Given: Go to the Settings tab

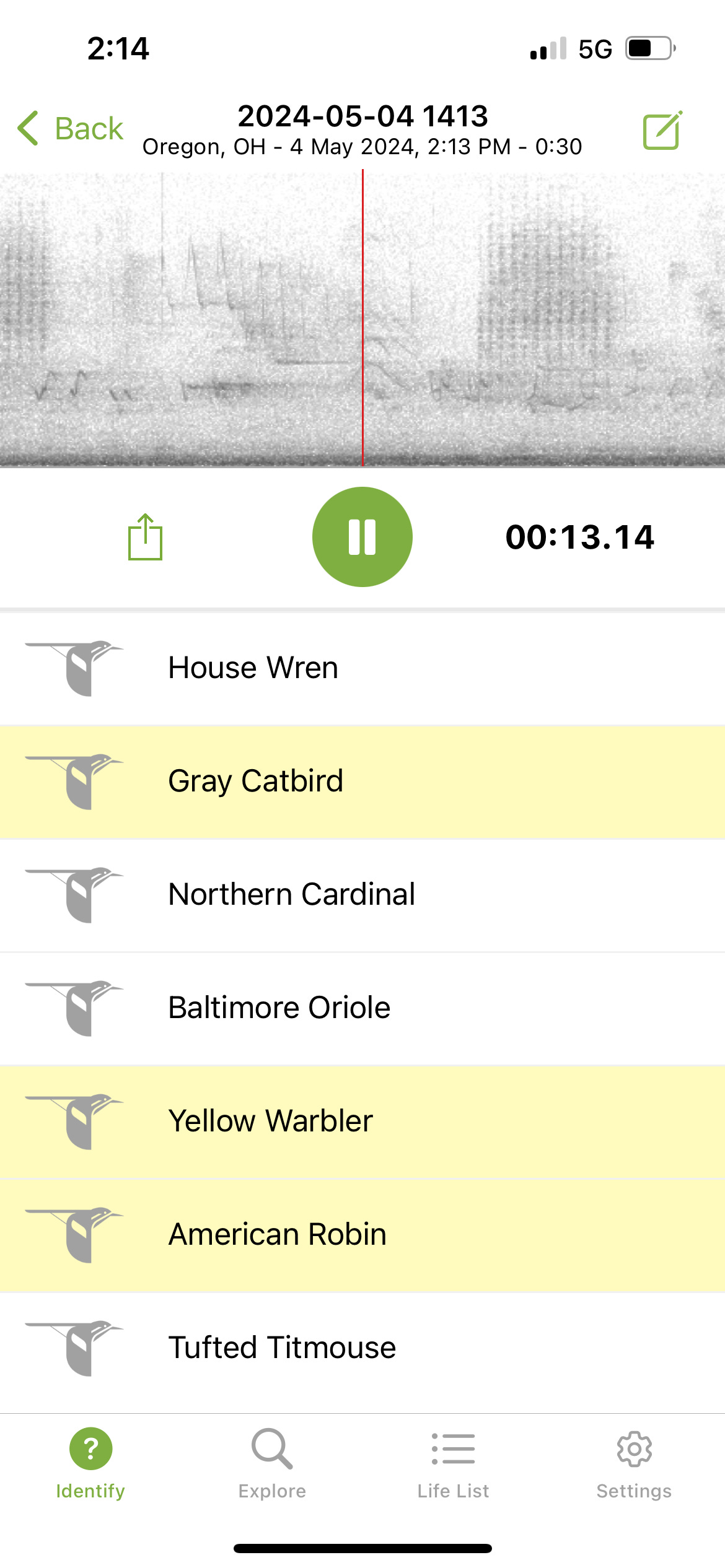Looking at the screenshot, I should (634, 1464).
